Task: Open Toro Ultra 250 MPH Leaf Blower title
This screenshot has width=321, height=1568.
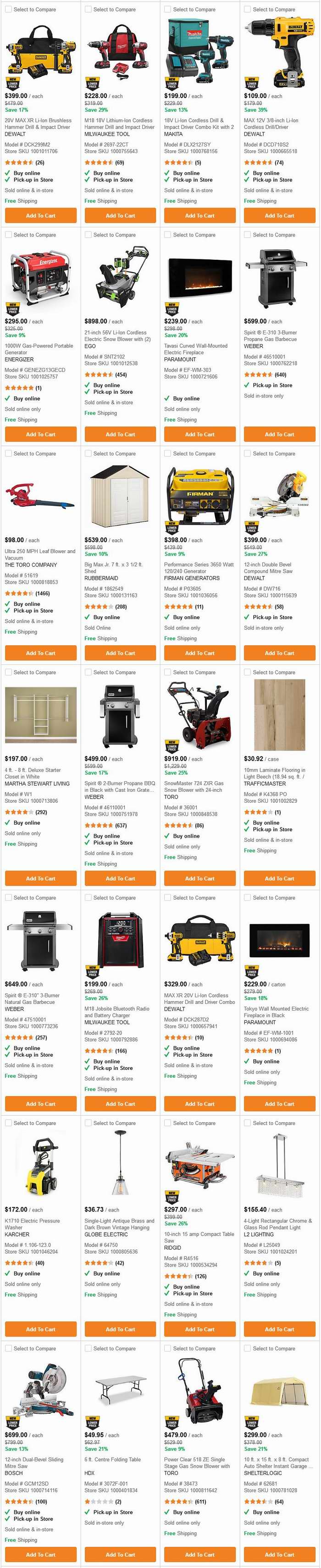Action: (x=39, y=554)
